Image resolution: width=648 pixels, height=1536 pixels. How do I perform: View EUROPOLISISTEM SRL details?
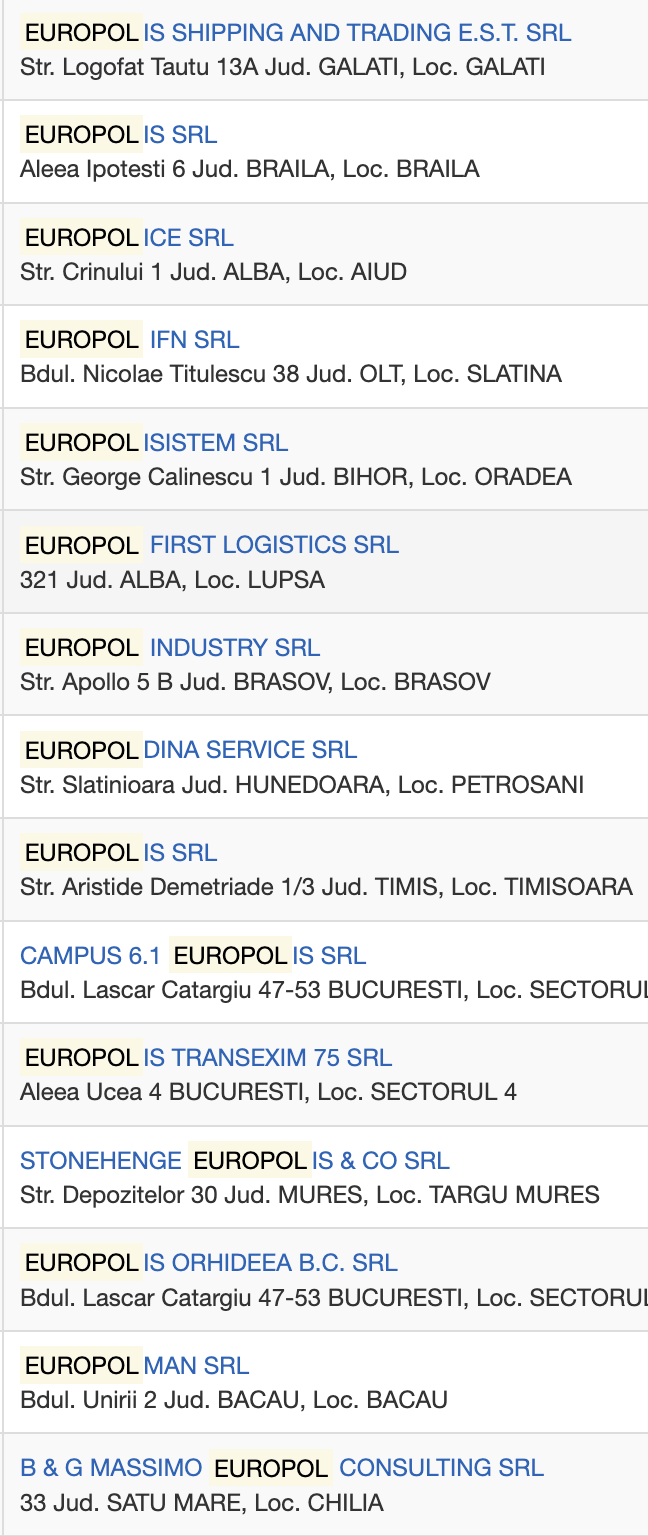(x=155, y=443)
